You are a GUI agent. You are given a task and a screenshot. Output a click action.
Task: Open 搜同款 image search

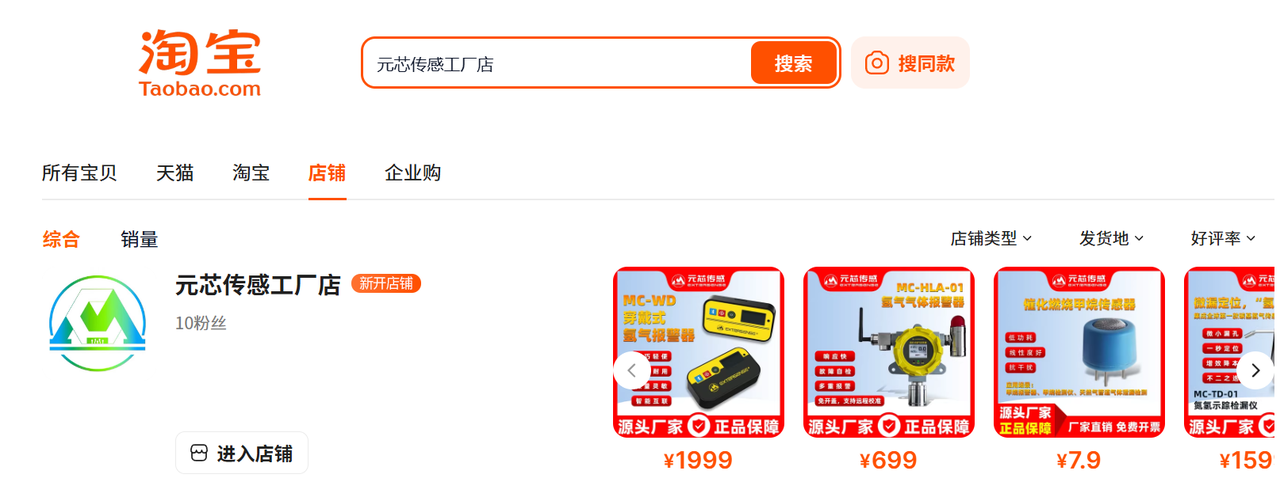point(911,63)
